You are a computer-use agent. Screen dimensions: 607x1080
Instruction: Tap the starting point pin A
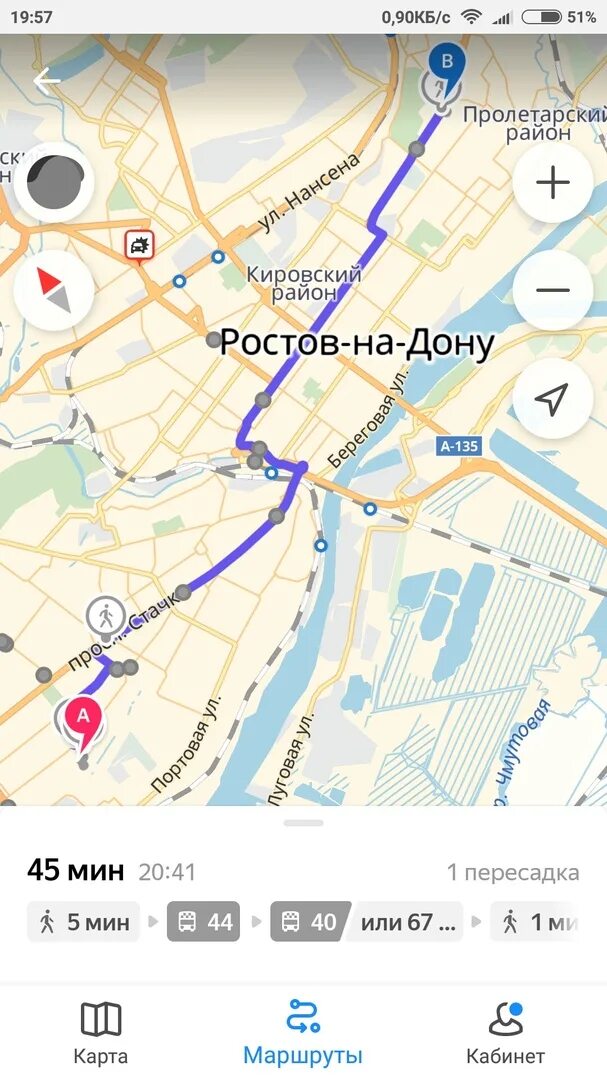pos(83,725)
